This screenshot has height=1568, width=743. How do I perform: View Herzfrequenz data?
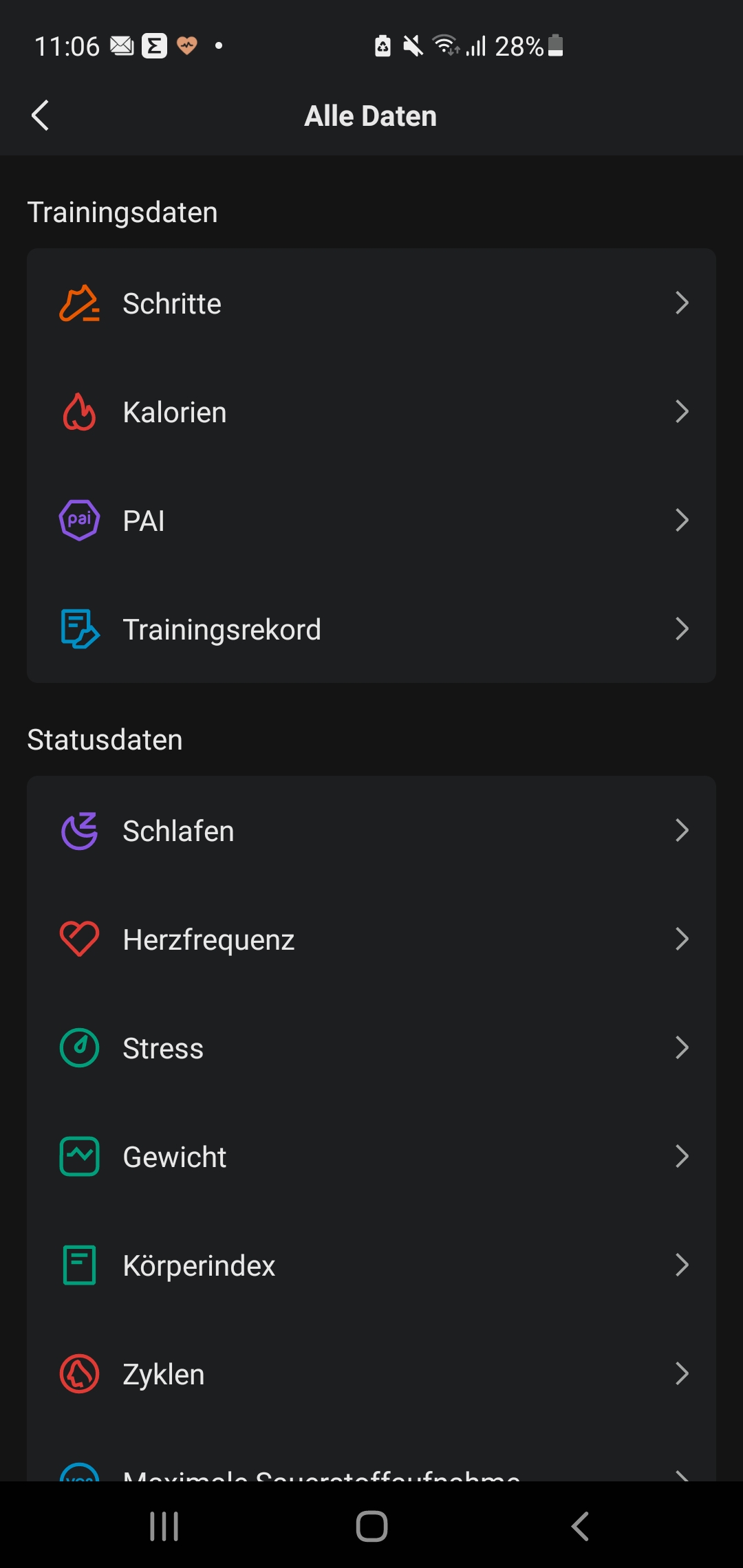pos(371,939)
